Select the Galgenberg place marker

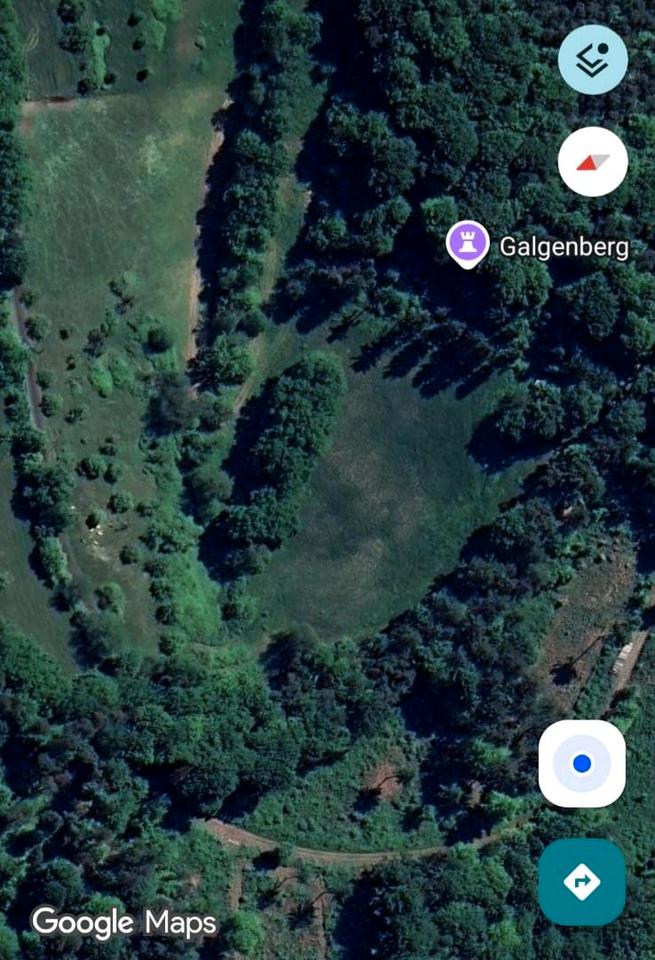[467, 243]
